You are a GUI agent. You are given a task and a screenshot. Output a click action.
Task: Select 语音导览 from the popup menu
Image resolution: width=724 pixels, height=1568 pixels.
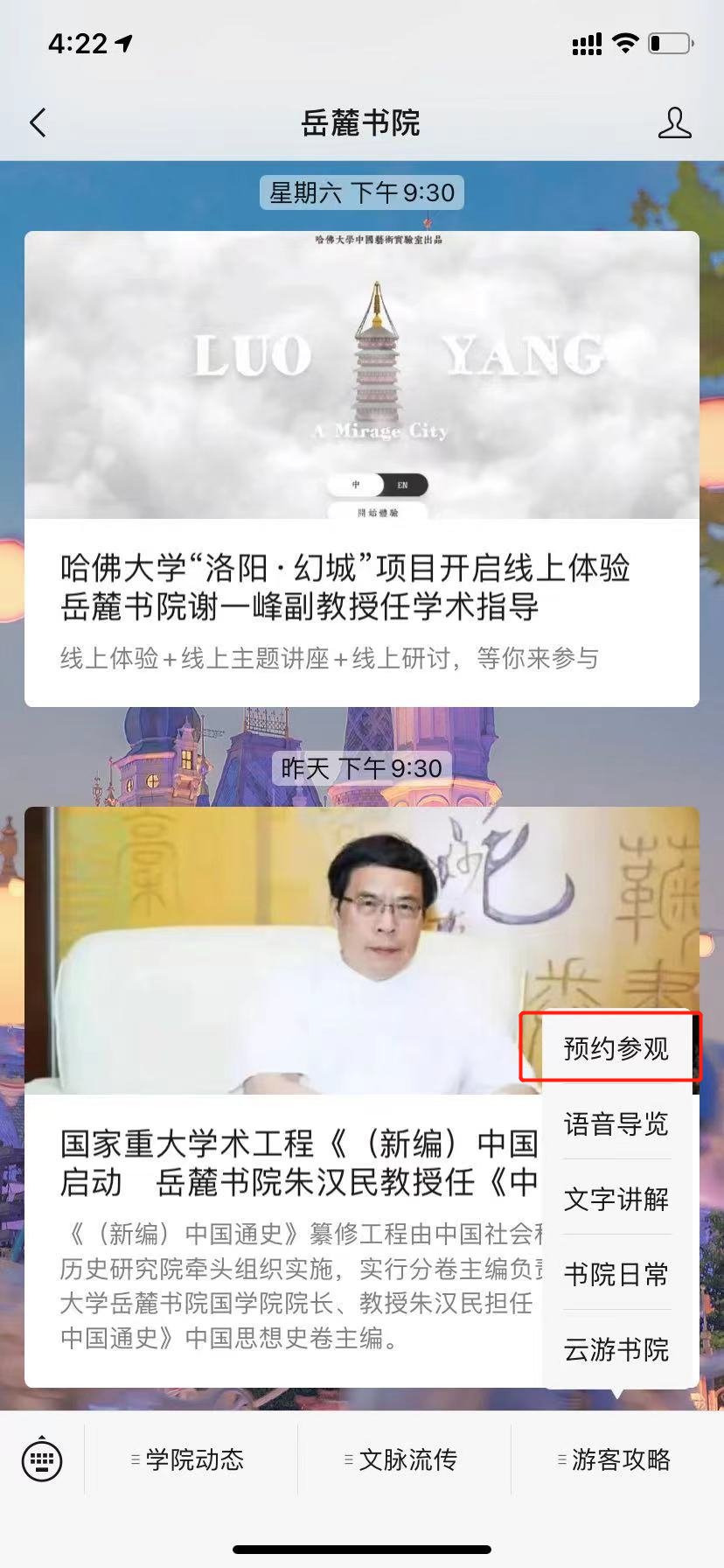(x=616, y=1123)
